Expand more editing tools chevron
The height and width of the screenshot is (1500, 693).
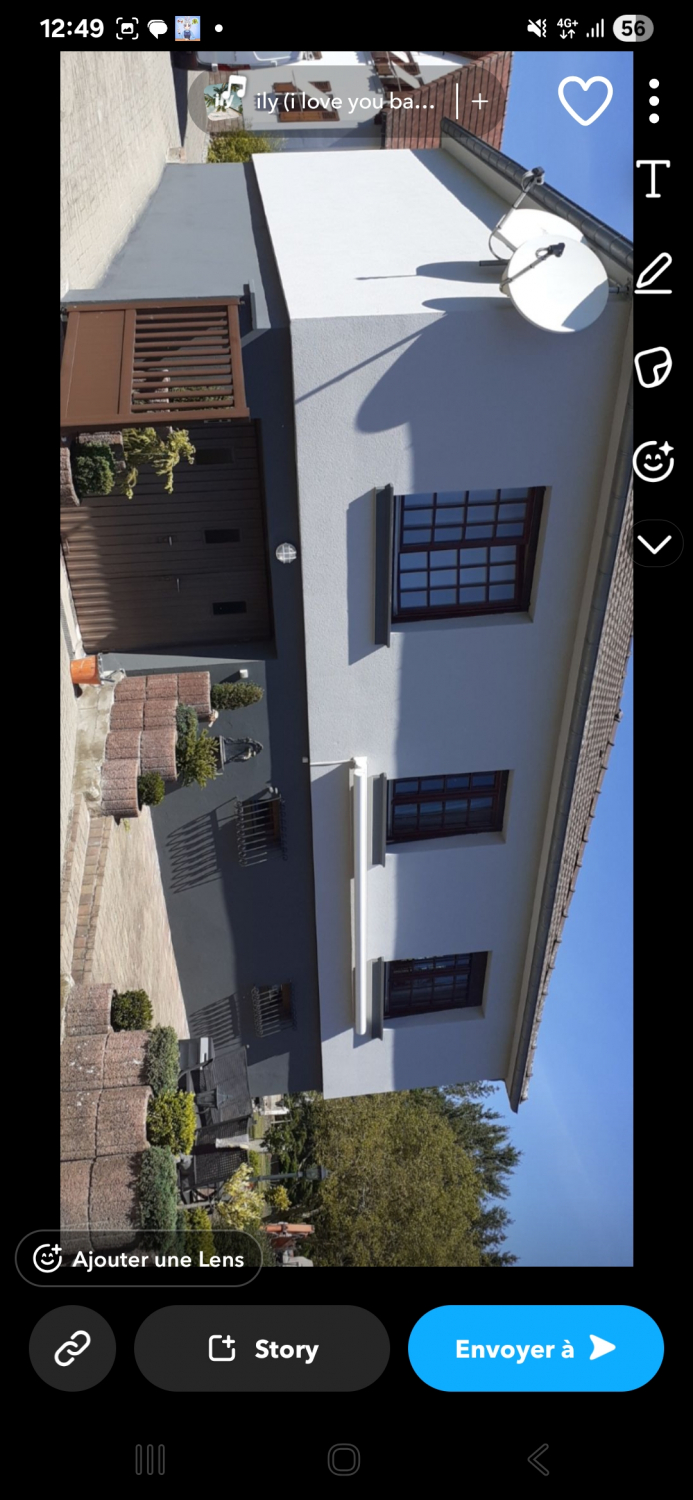coord(654,544)
